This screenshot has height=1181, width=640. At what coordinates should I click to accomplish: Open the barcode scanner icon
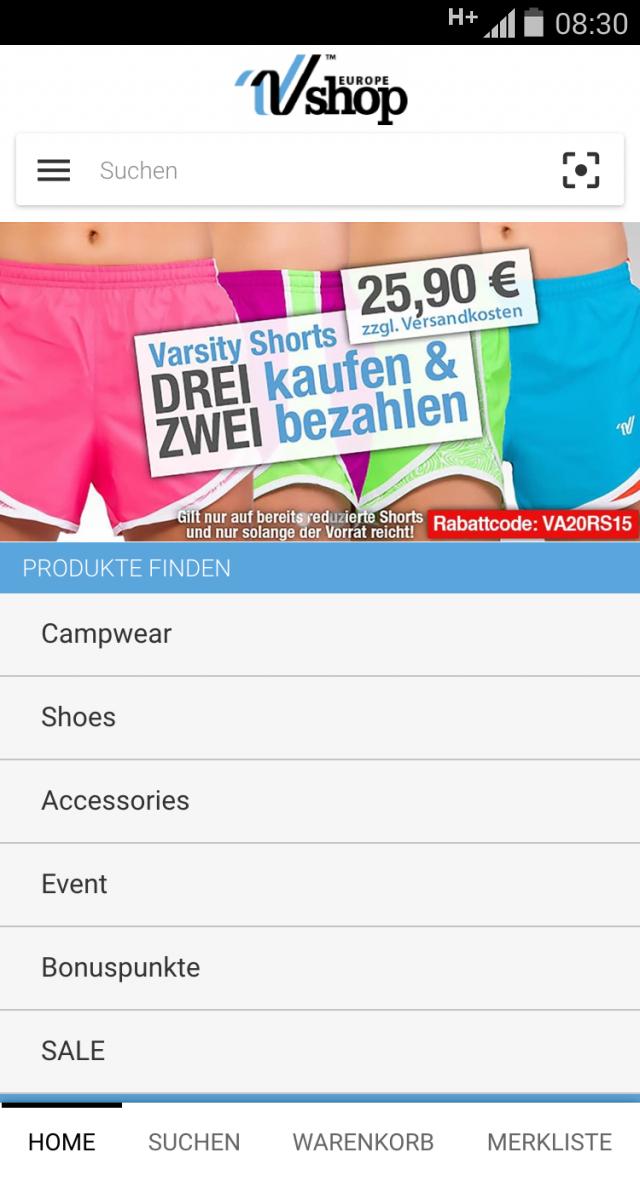[581, 171]
